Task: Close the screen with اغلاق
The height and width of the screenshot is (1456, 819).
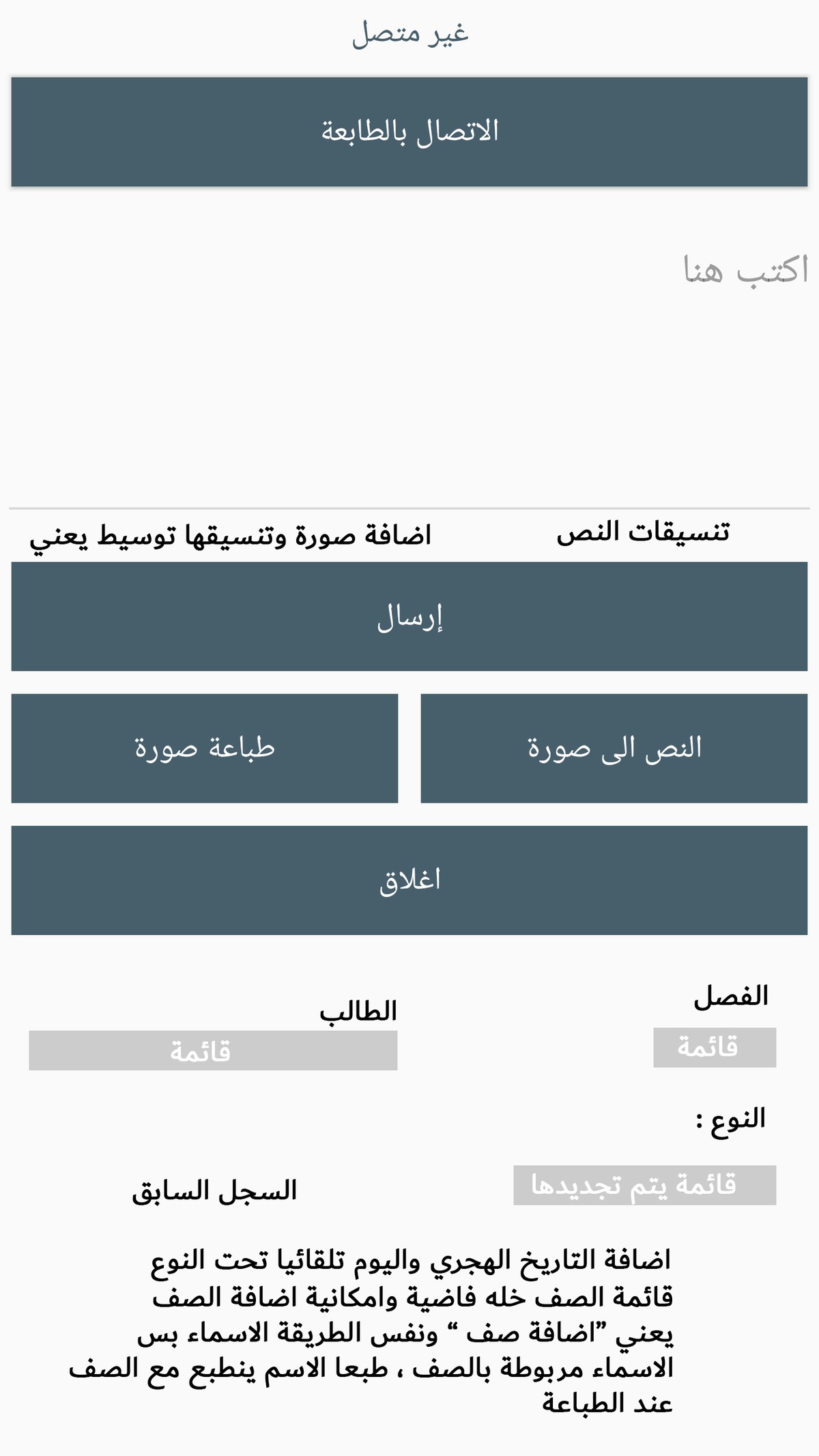Action: click(409, 880)
